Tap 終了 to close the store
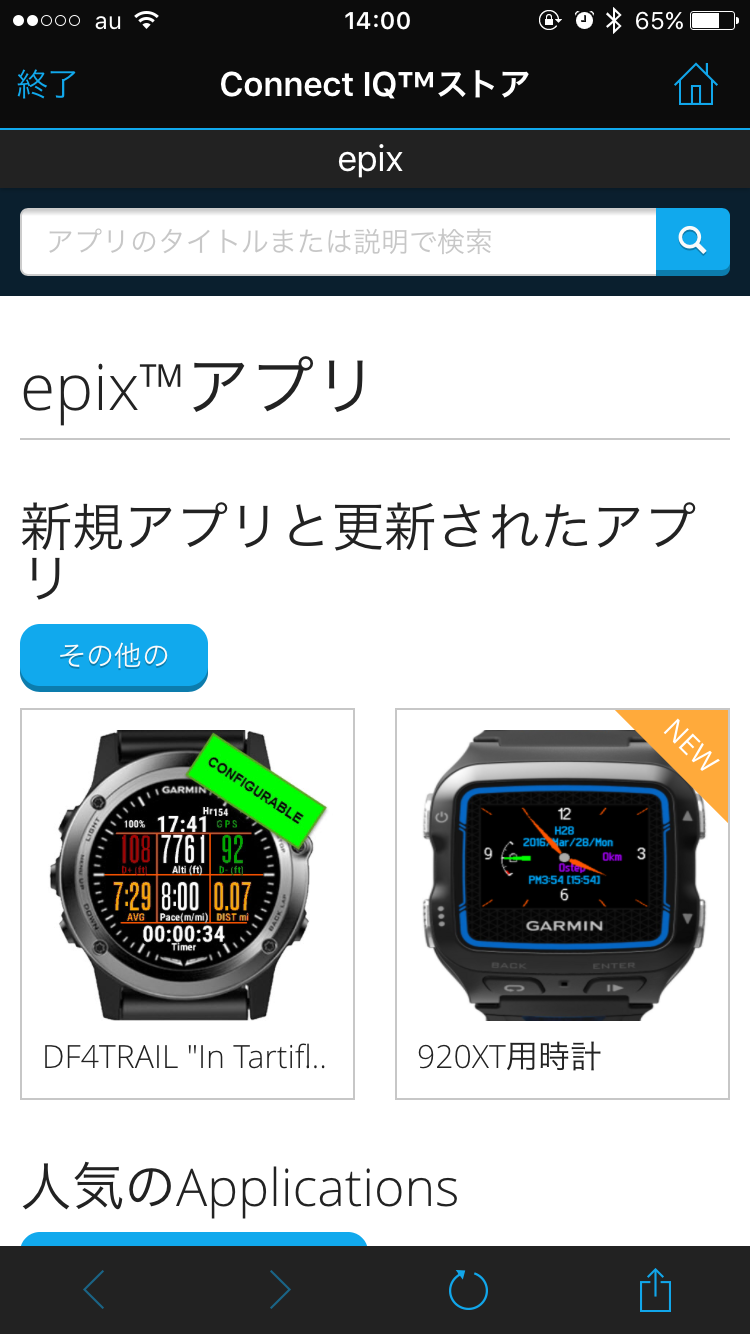750x1334 pixels. (x=47, y=85)
